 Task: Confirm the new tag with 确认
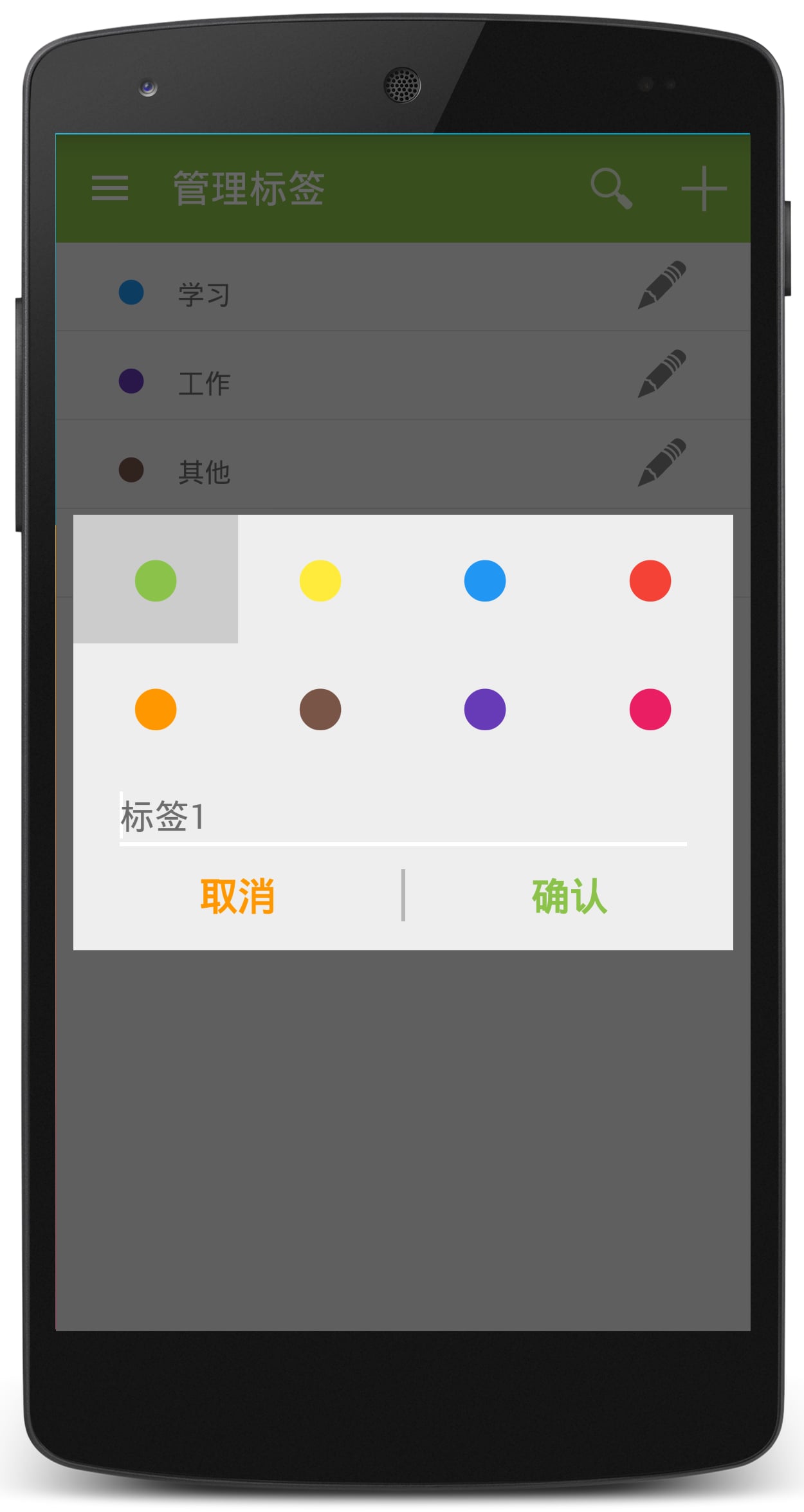569,896
